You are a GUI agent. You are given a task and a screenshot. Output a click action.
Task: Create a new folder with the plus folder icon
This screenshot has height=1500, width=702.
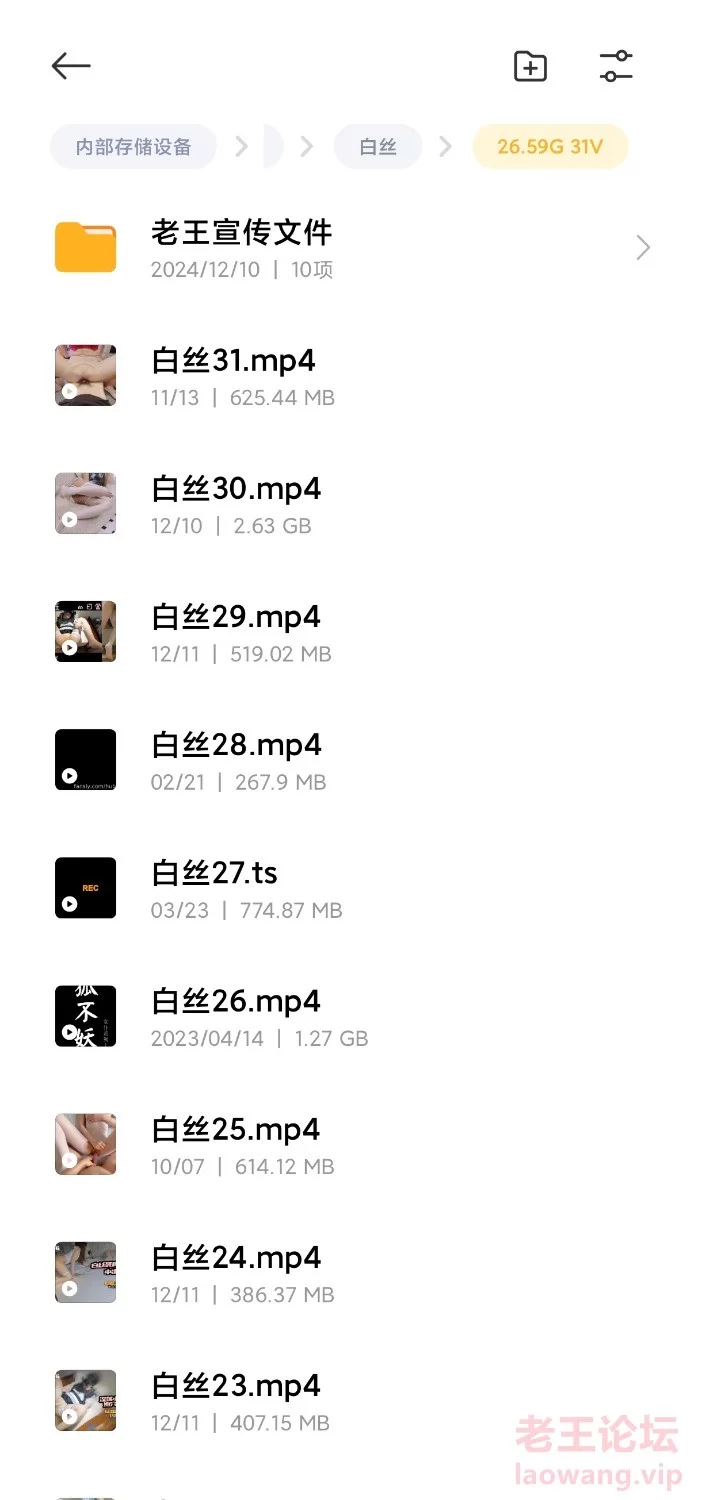pyautogui.click(x=530, y=66)
